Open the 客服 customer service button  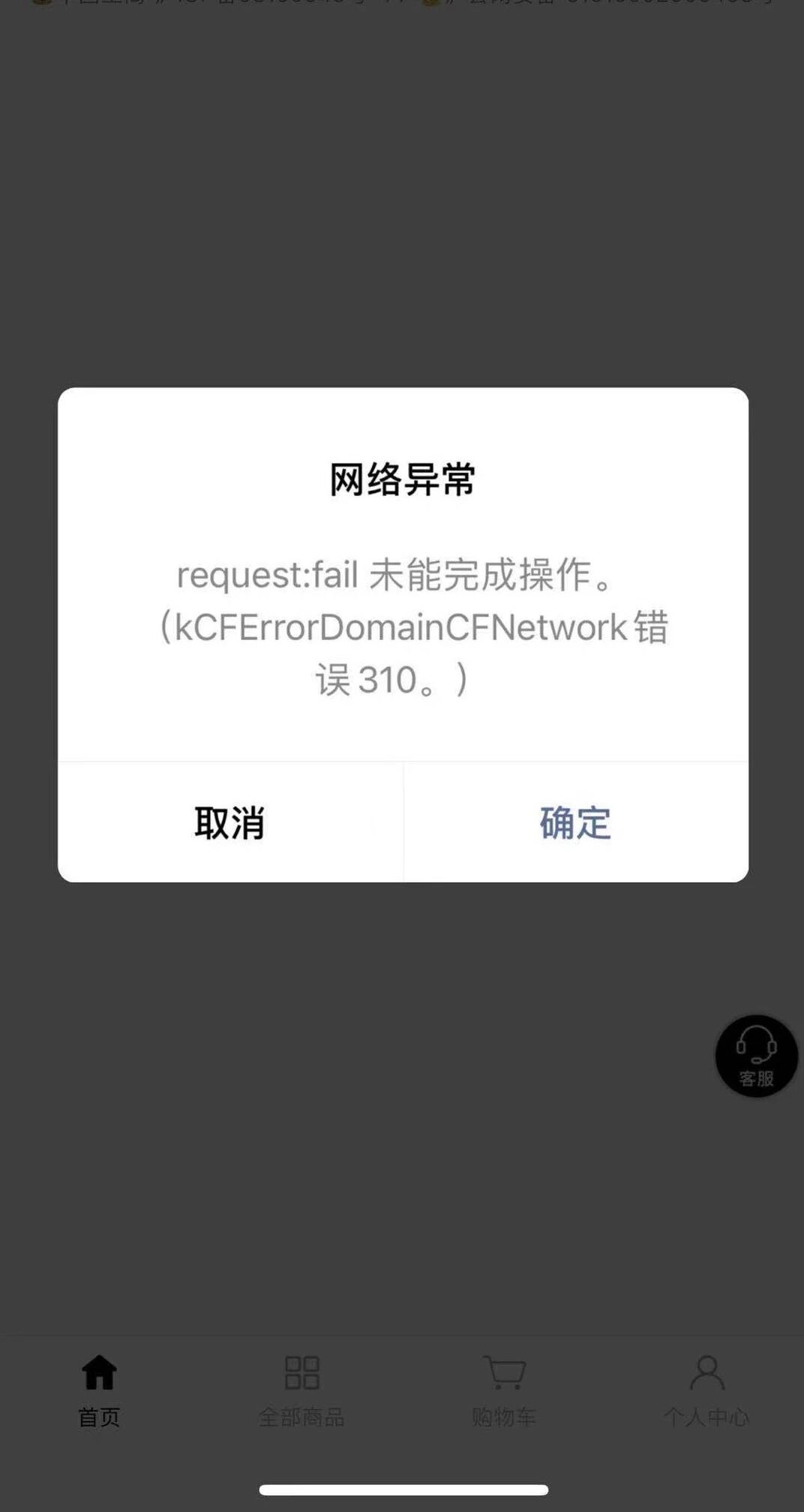(x=756, y=1056)
